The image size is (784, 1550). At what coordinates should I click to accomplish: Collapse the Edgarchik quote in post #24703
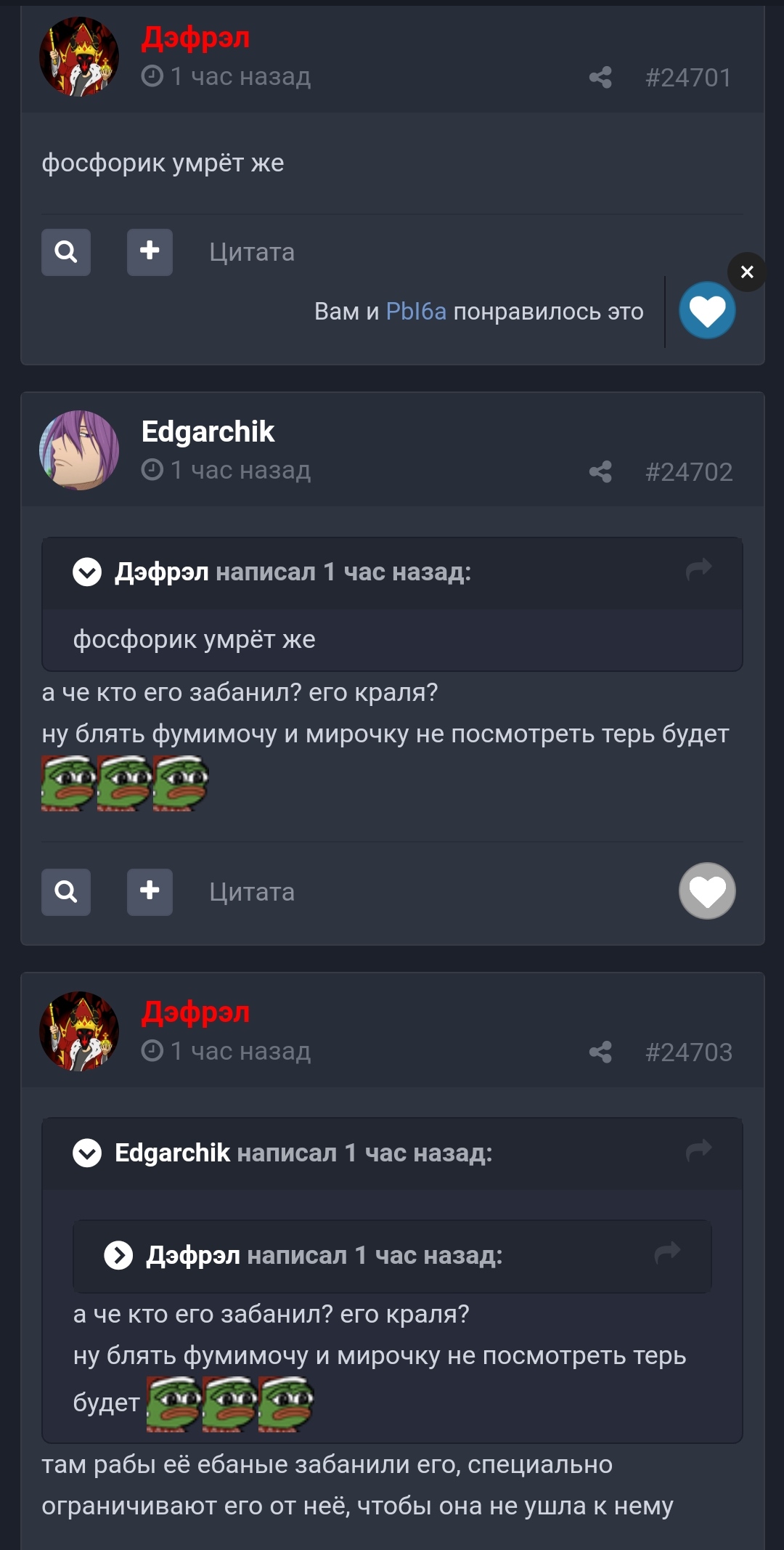[x=87, y=1153]
